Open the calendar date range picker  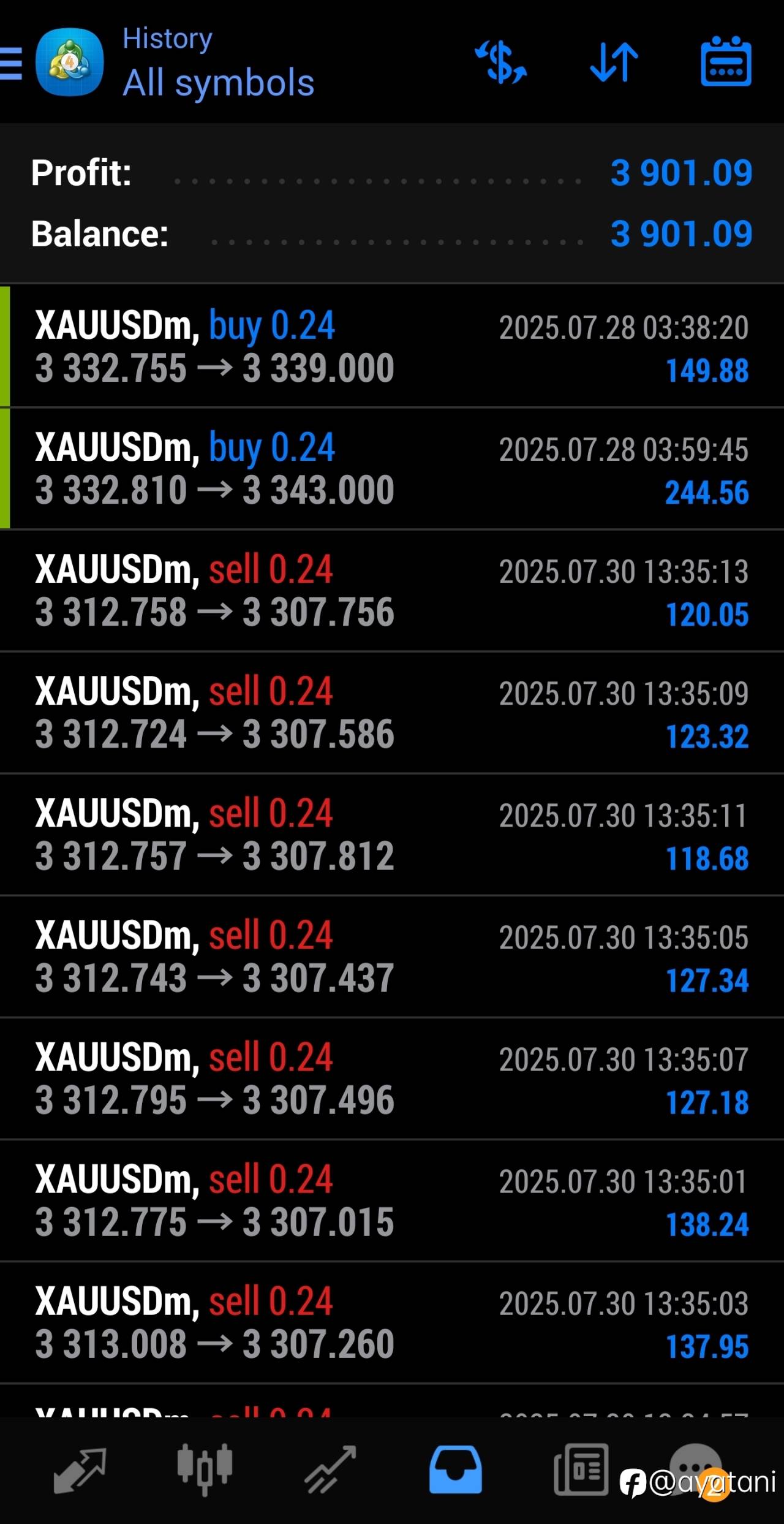[x=726, y=61]
